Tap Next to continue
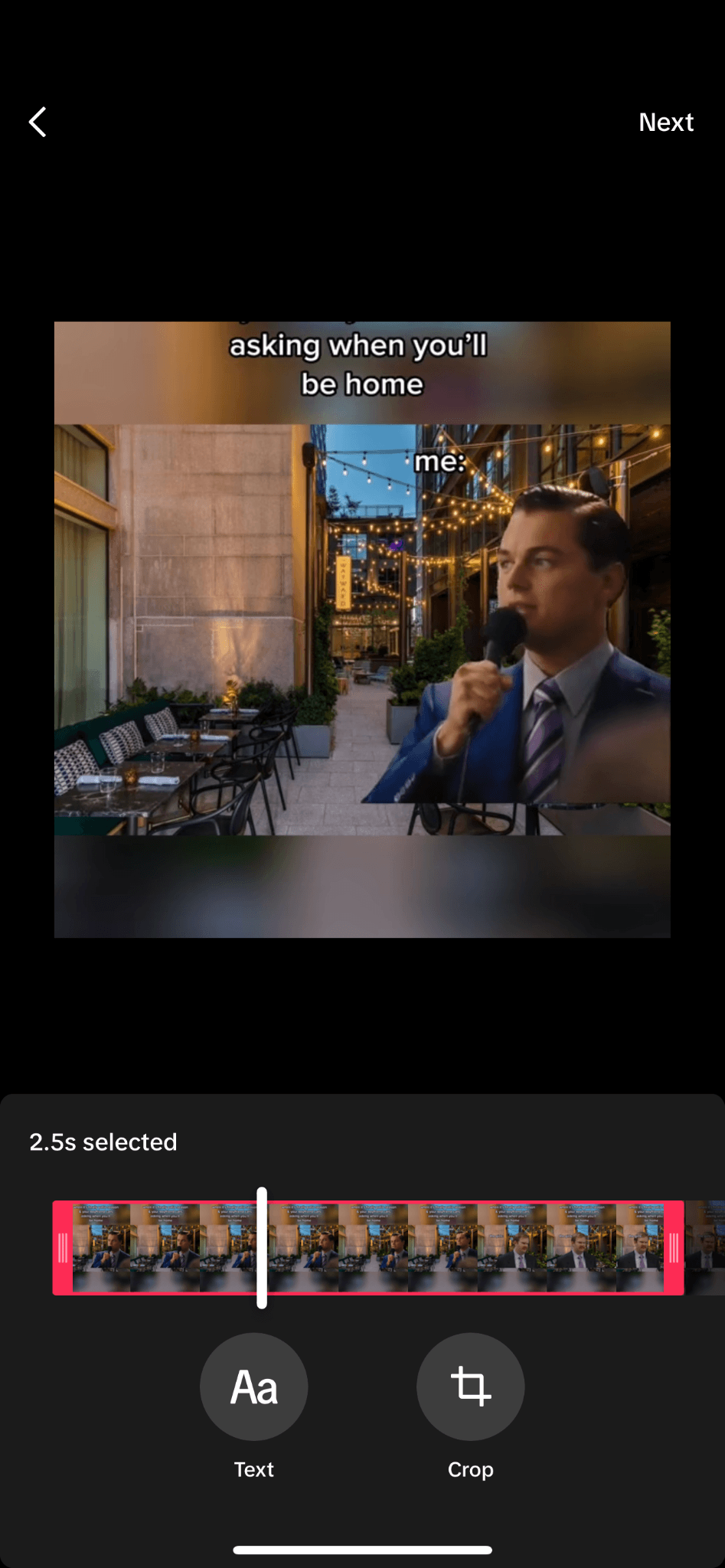Screen dimensions: 725x1568 tap(665, 122)
